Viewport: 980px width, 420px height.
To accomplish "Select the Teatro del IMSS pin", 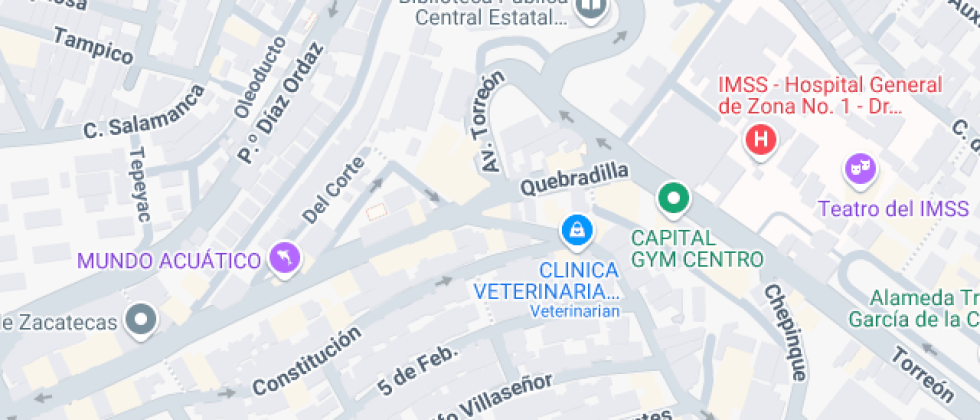I will pyautogui.click(x=861, y=170).
